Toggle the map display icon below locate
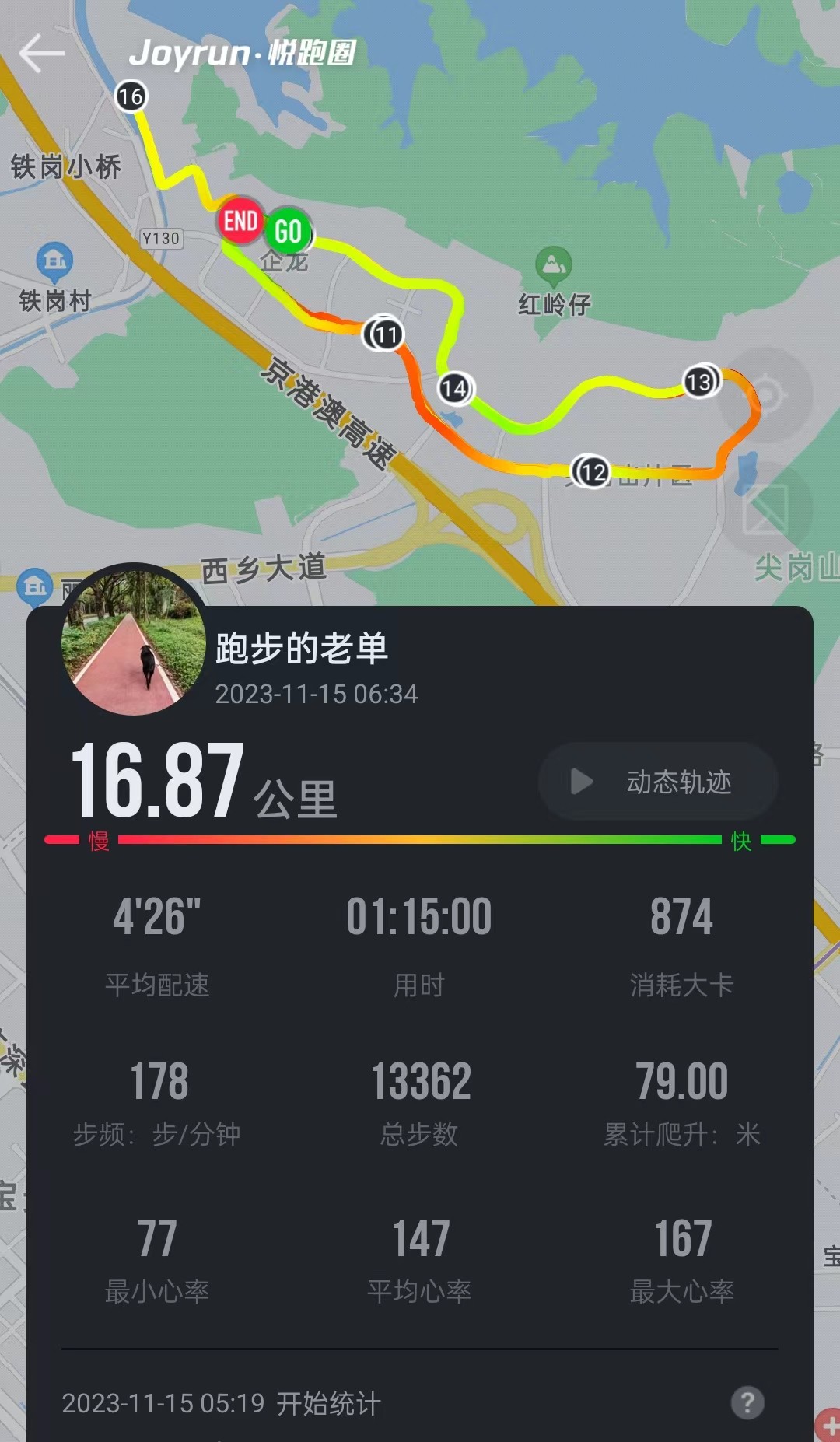 [767, 510]
